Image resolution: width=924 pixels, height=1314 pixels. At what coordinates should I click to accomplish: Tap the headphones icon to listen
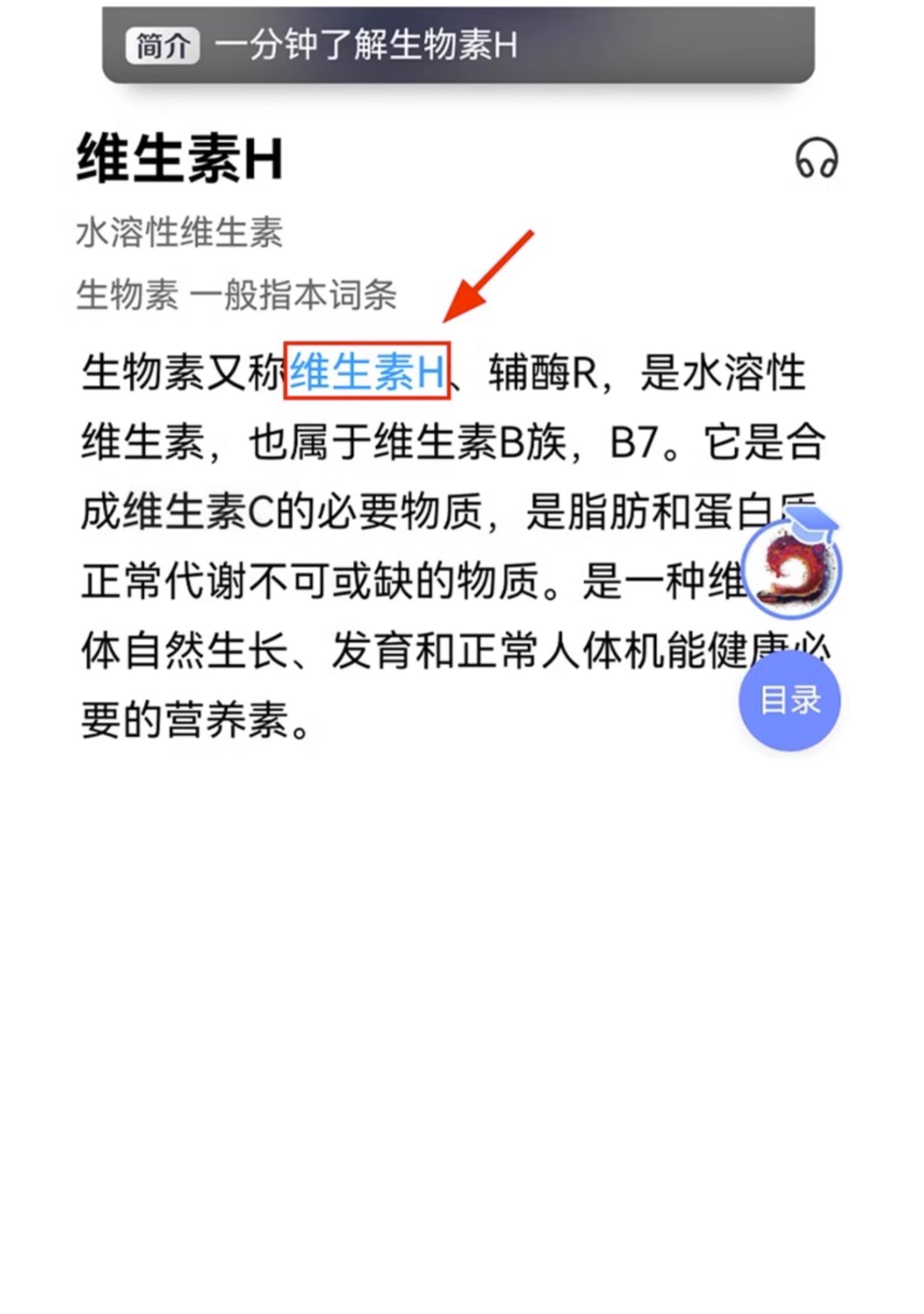(816, 159)
